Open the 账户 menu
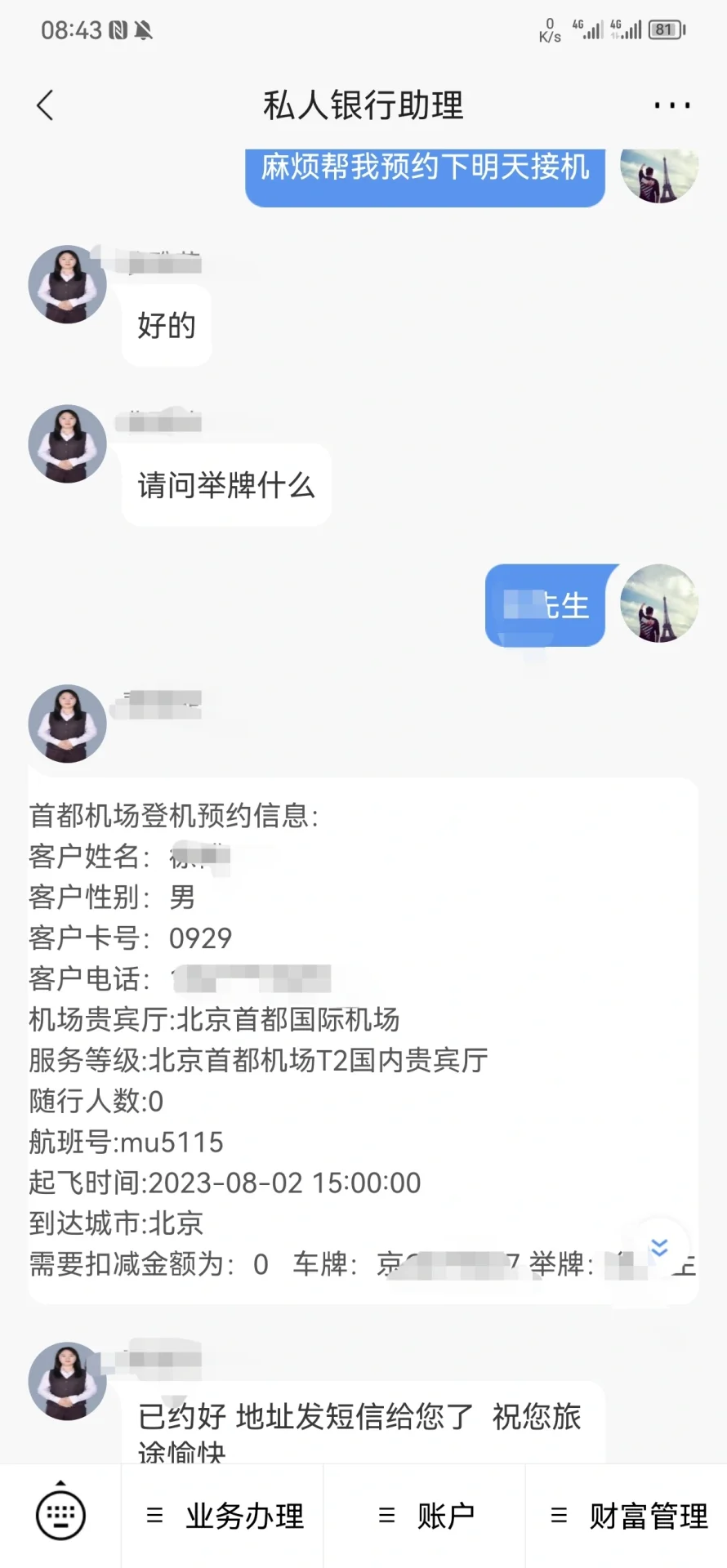This screenshot has height=1568, width=727. coord(426,1517)
